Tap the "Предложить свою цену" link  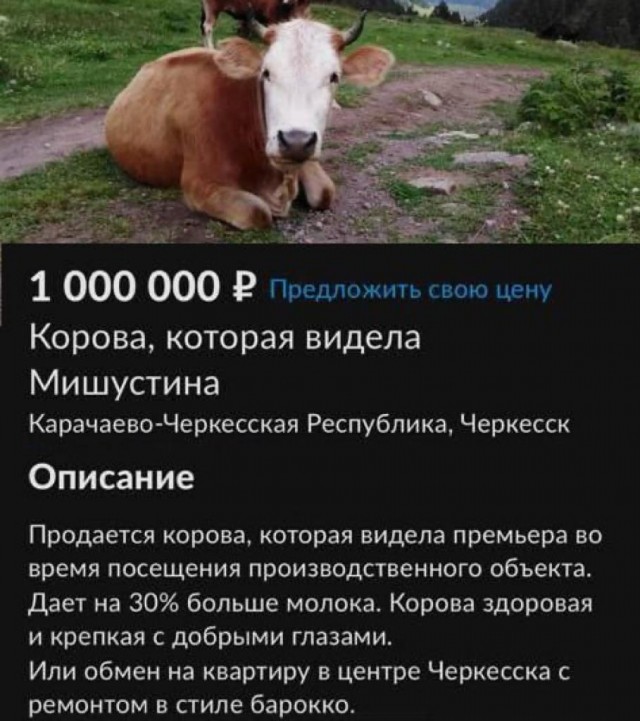point(411,290)
